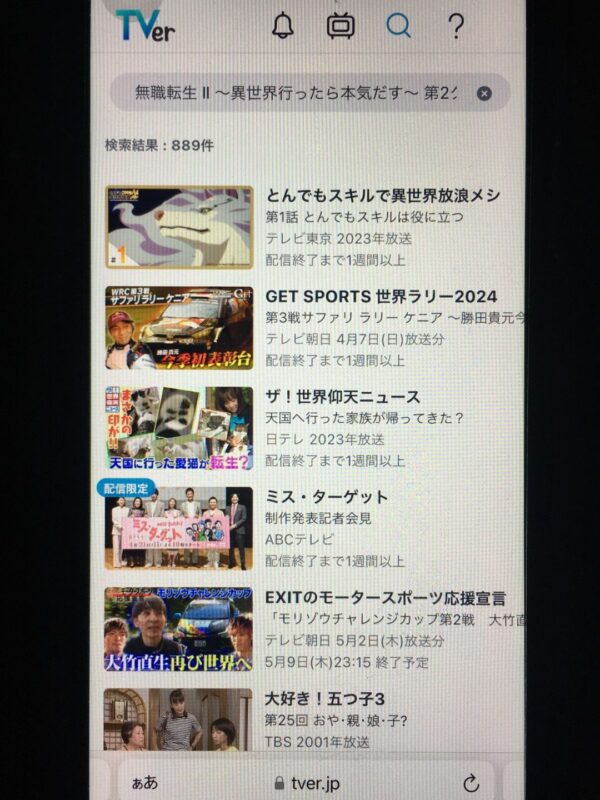Open ミス・ターゲット press conference result
Image resolution: width=600 pixels, height=800 pixels.
click(327, 497)
